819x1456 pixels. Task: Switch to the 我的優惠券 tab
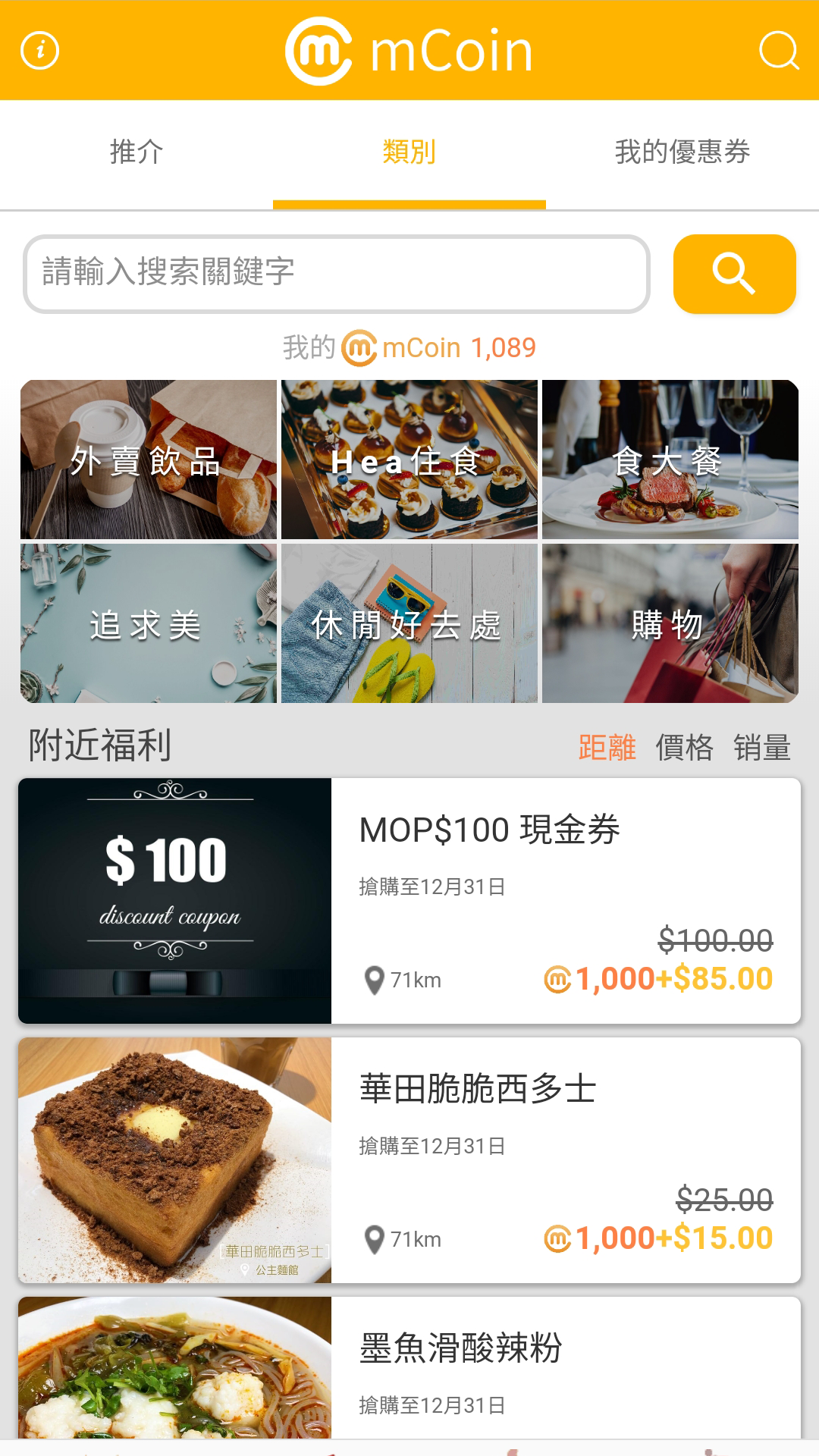682,152
